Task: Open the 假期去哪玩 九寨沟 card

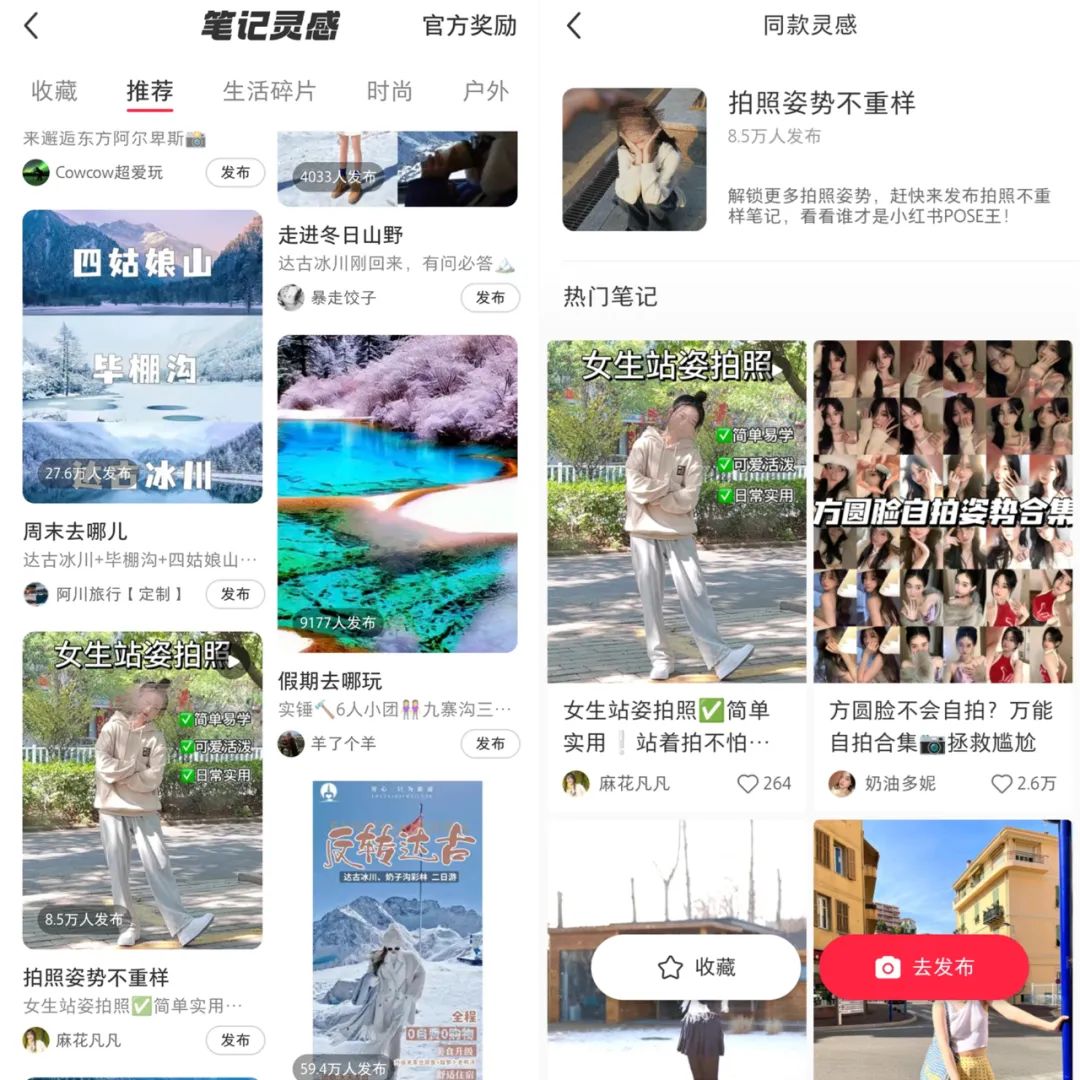Action: (397, 493)
